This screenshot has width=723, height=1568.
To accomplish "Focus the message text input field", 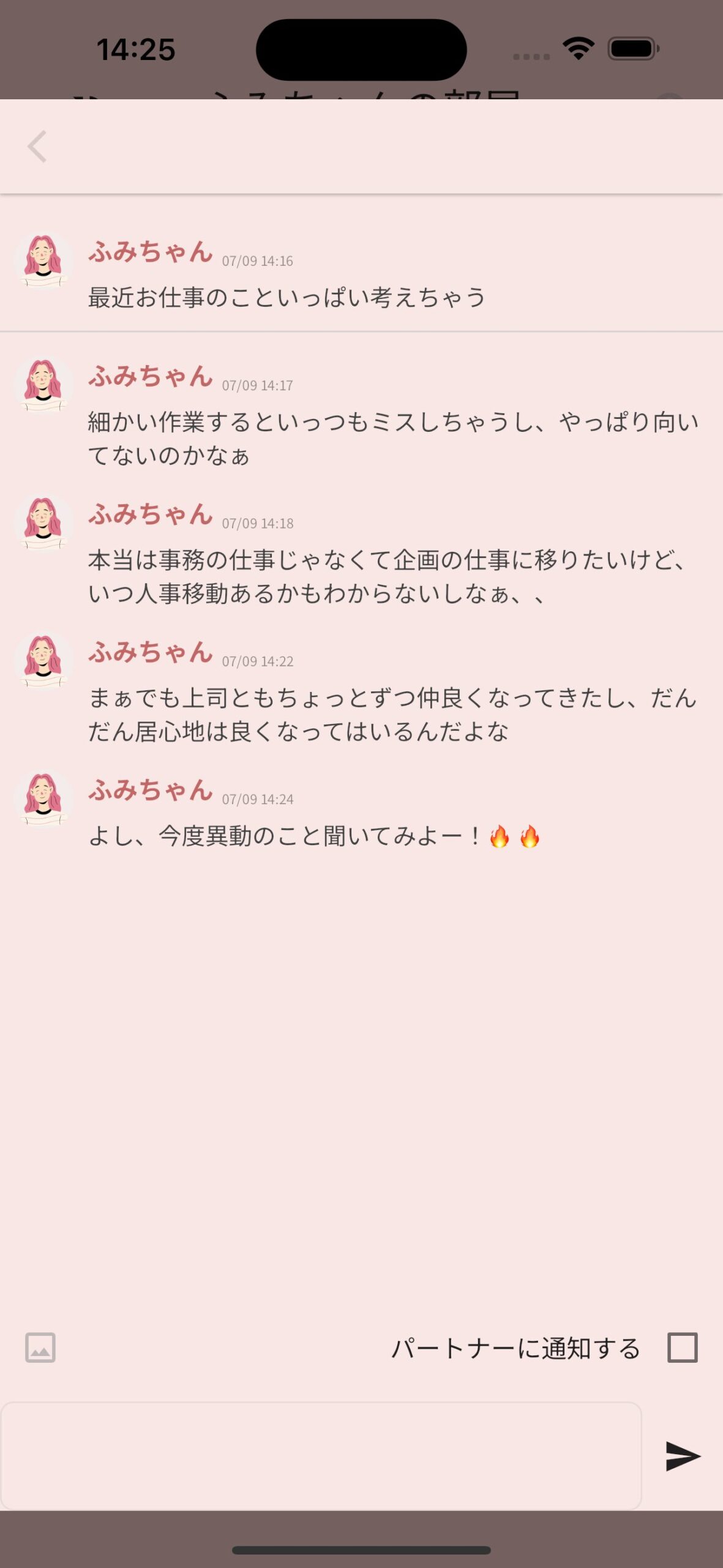I will click(321, 1455).
